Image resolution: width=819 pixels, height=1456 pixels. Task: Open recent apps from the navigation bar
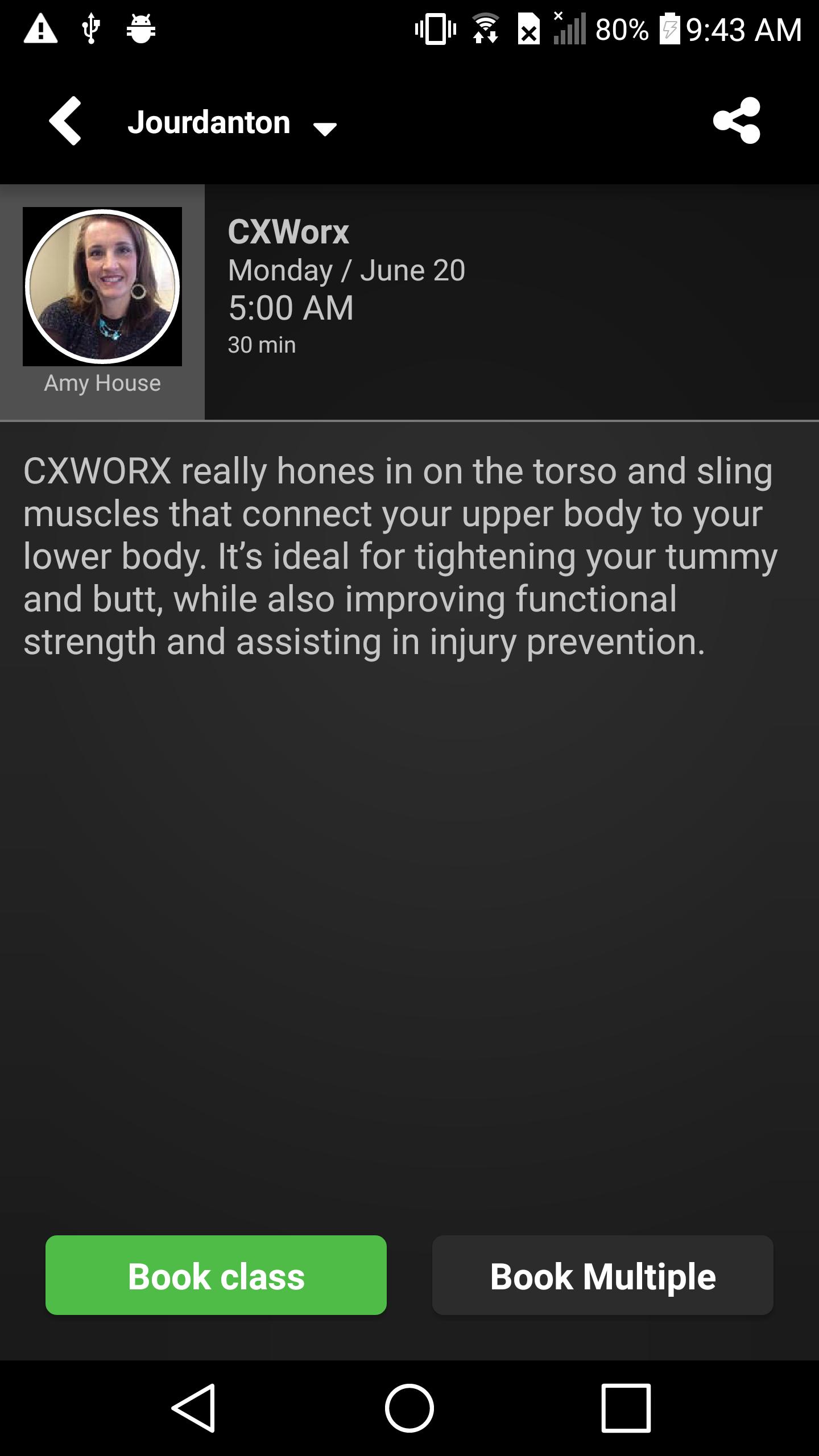pyautogui.click(x=626, y=1408)
